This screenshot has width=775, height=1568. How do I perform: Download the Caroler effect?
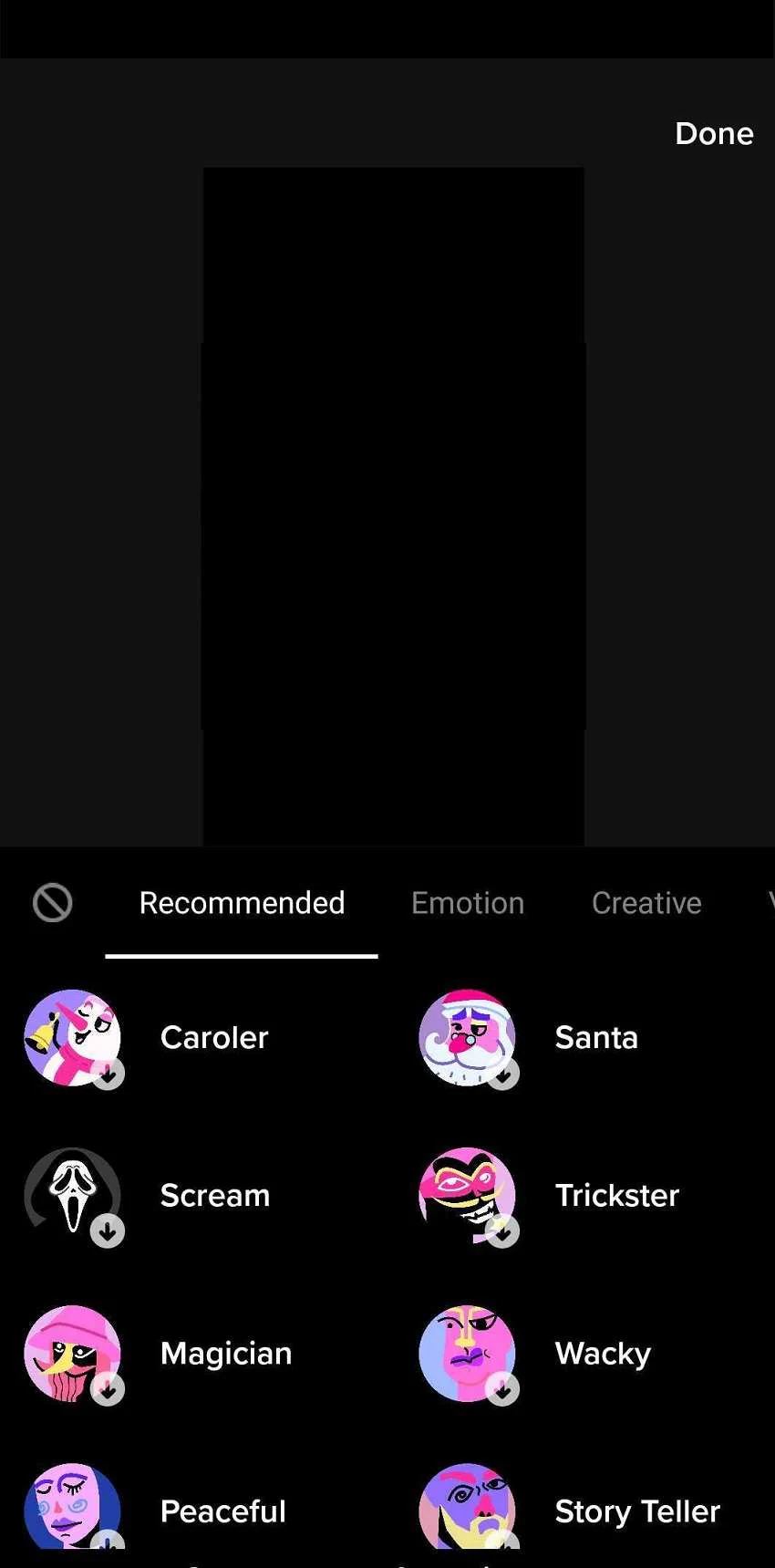[108, 1075]
